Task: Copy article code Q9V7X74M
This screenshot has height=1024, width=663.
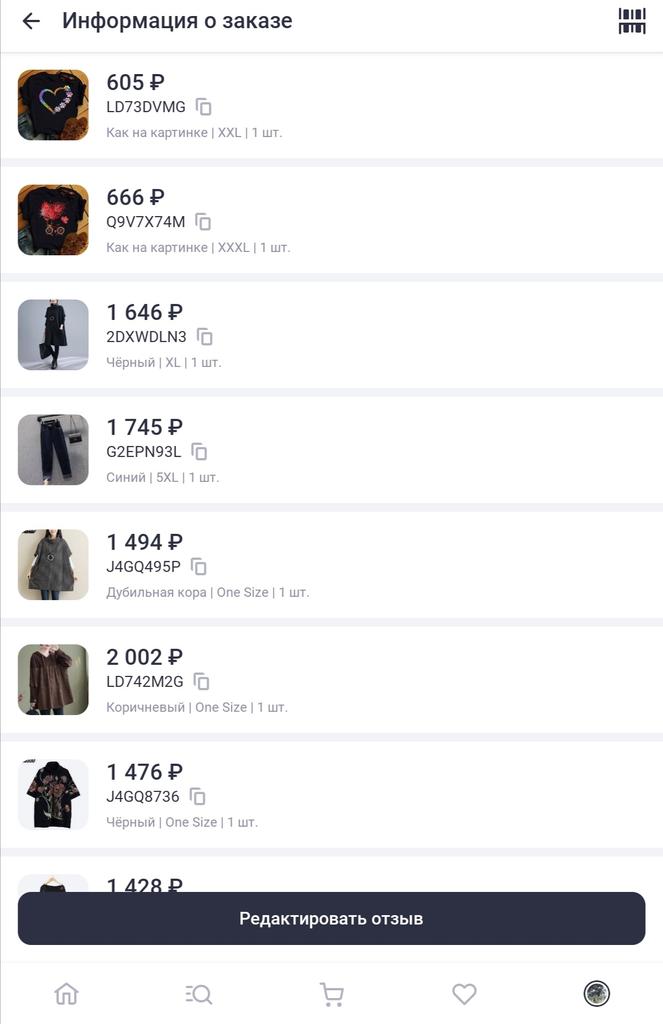Action: (203, 222)
